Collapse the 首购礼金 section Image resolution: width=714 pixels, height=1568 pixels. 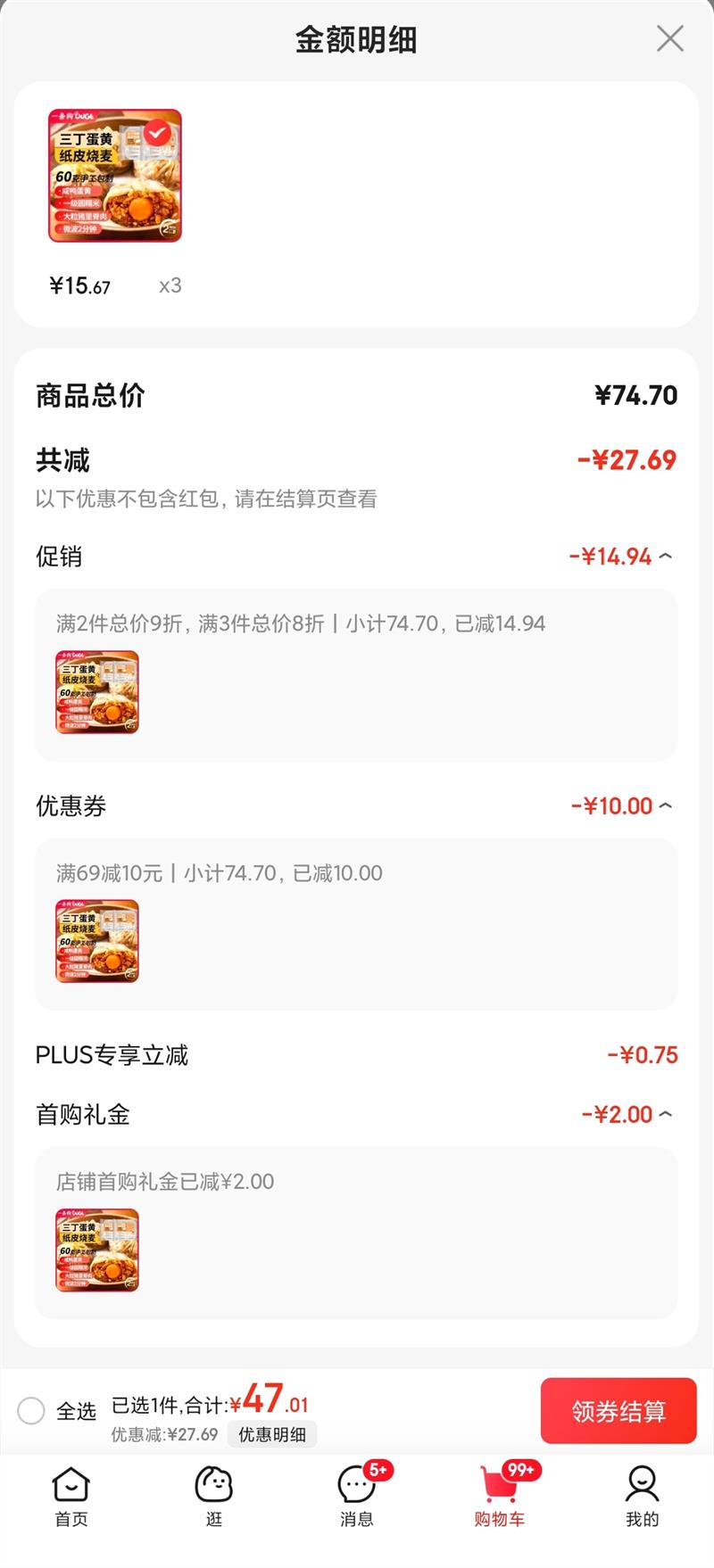click(665, 1114)
